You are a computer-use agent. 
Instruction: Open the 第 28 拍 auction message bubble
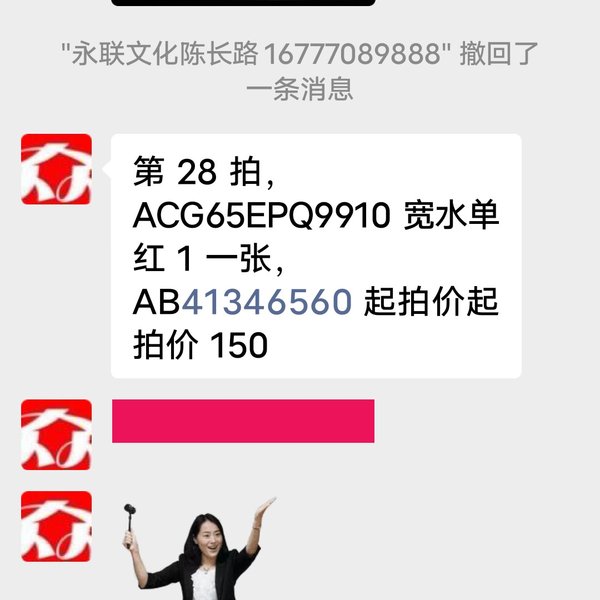pyautogui.click(x=315, y=255)
